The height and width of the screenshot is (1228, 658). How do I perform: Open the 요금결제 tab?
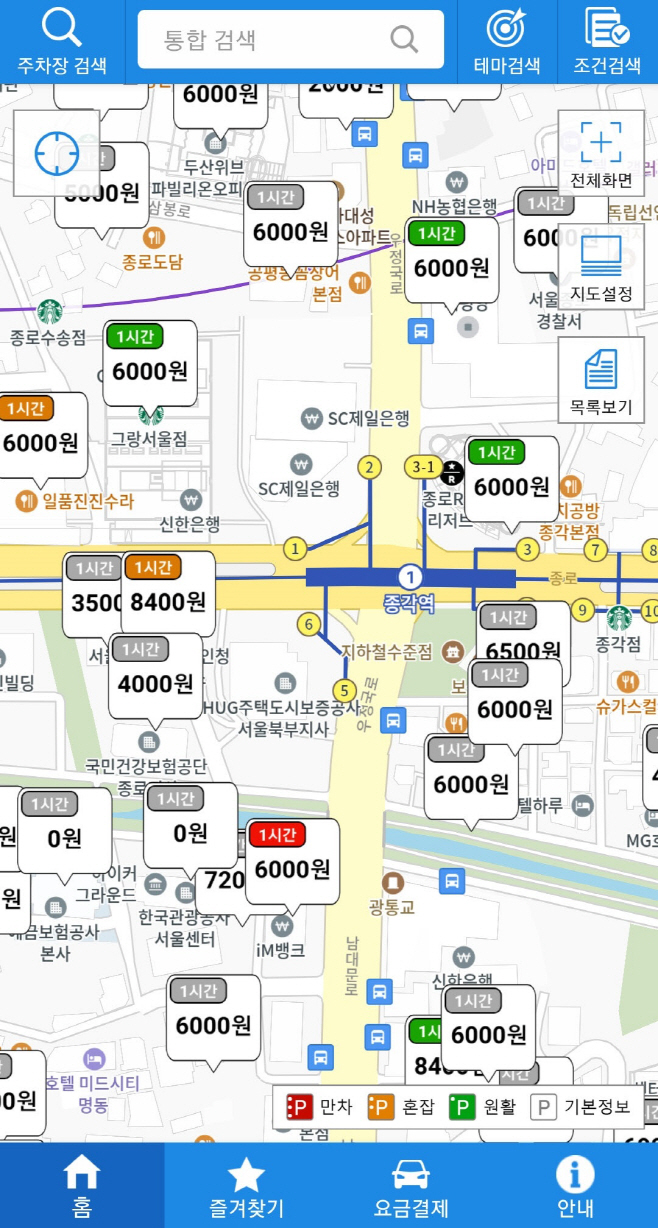(411, 1186)
